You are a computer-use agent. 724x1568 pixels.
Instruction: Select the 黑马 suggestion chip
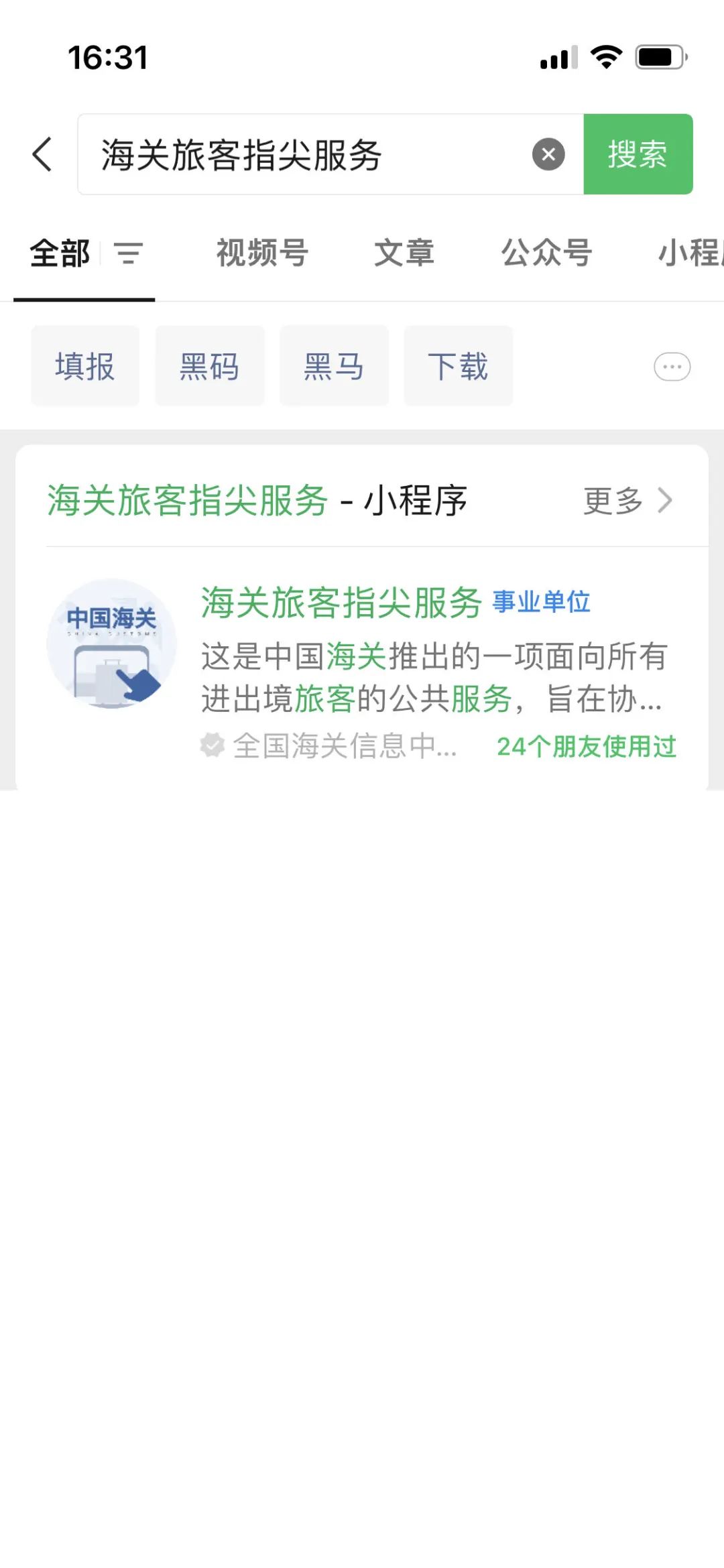[334, 366]
